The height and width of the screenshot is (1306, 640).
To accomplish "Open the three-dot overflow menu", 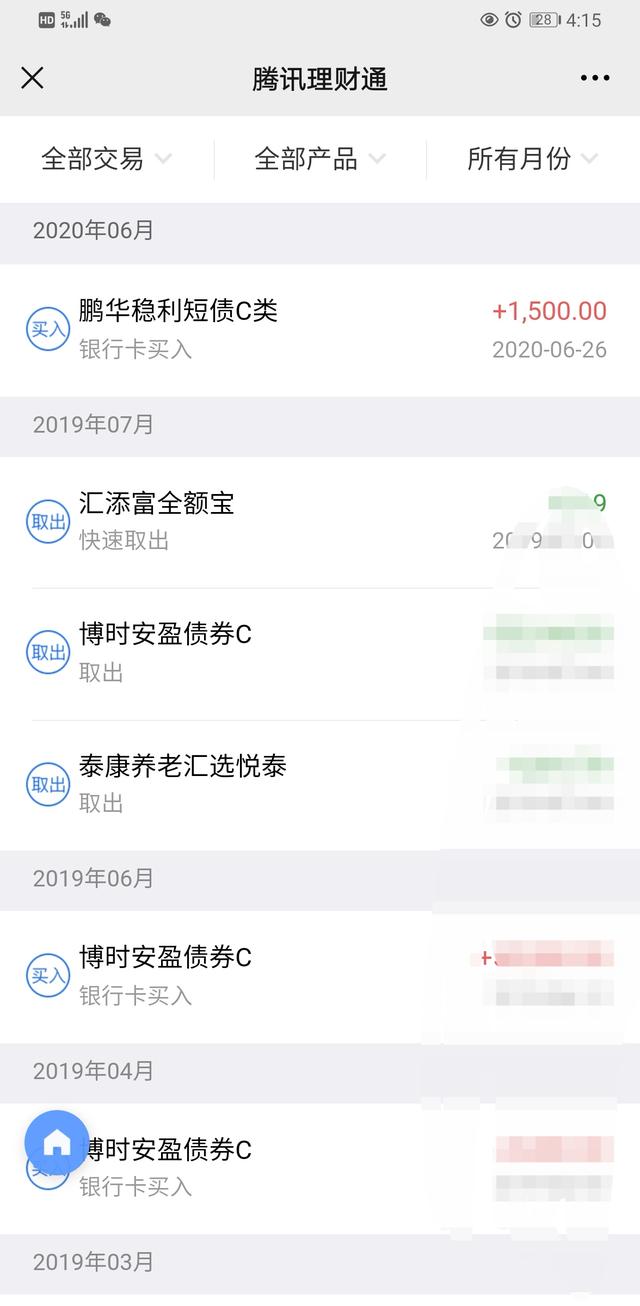I will [594, 79].
